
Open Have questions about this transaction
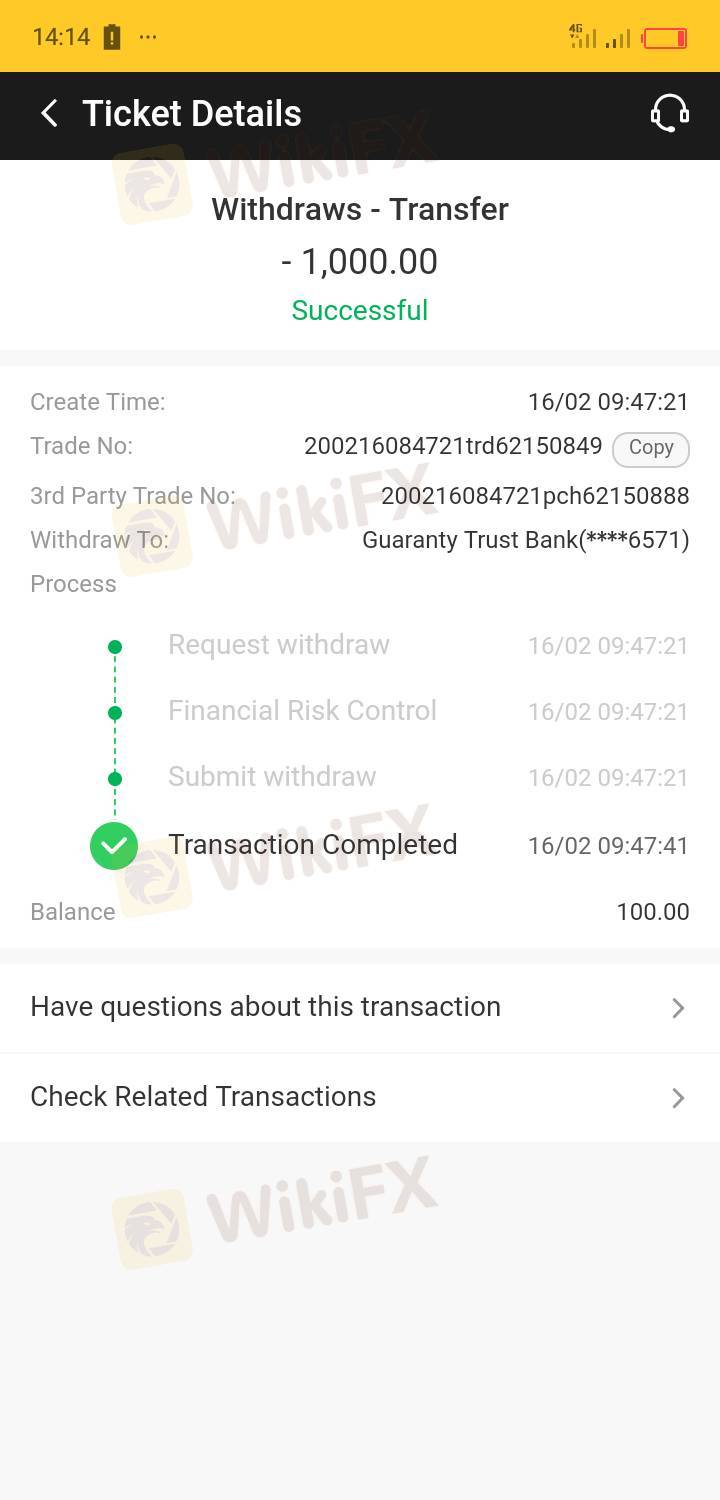360,1007
